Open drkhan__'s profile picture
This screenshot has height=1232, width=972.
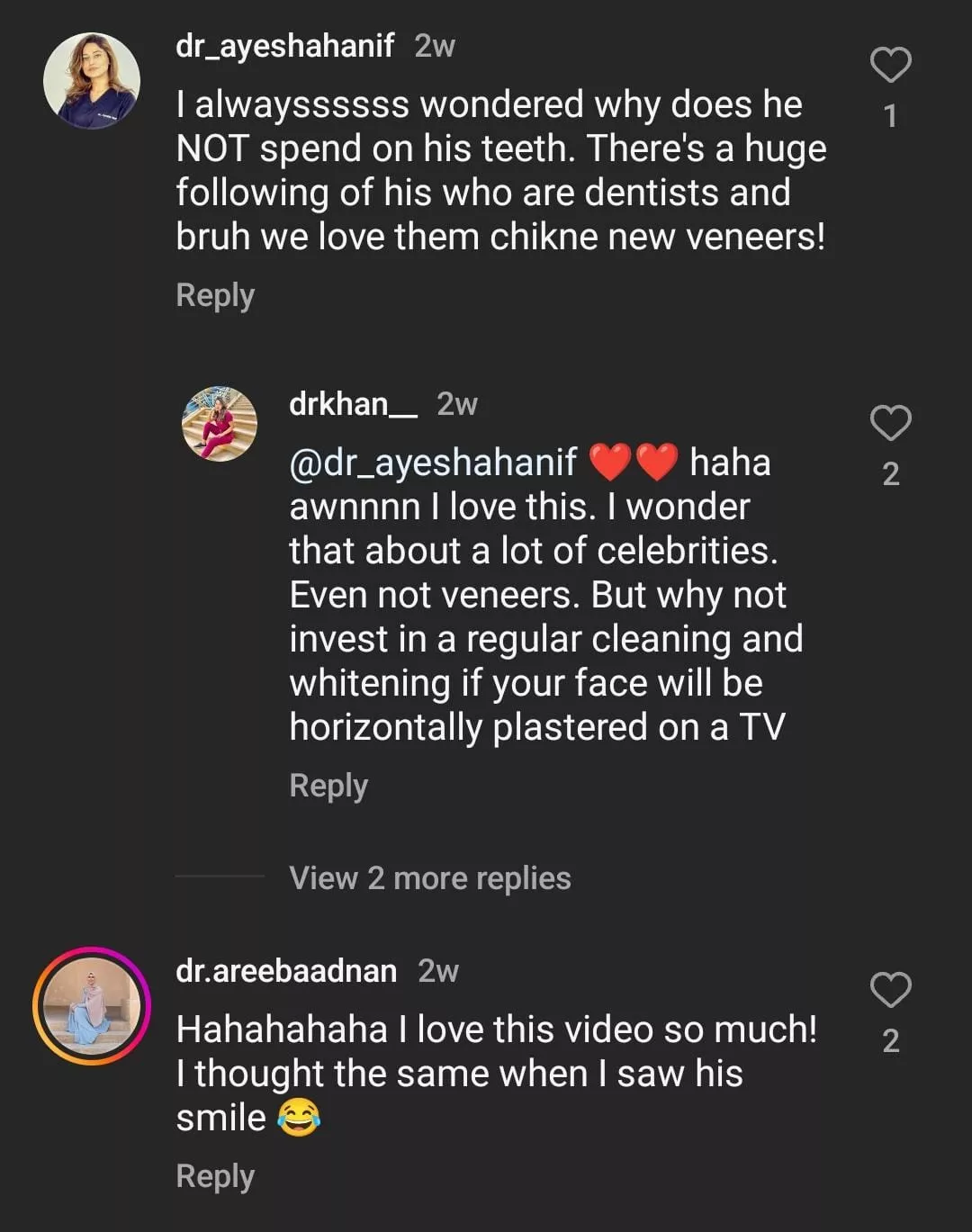point(220,424)
